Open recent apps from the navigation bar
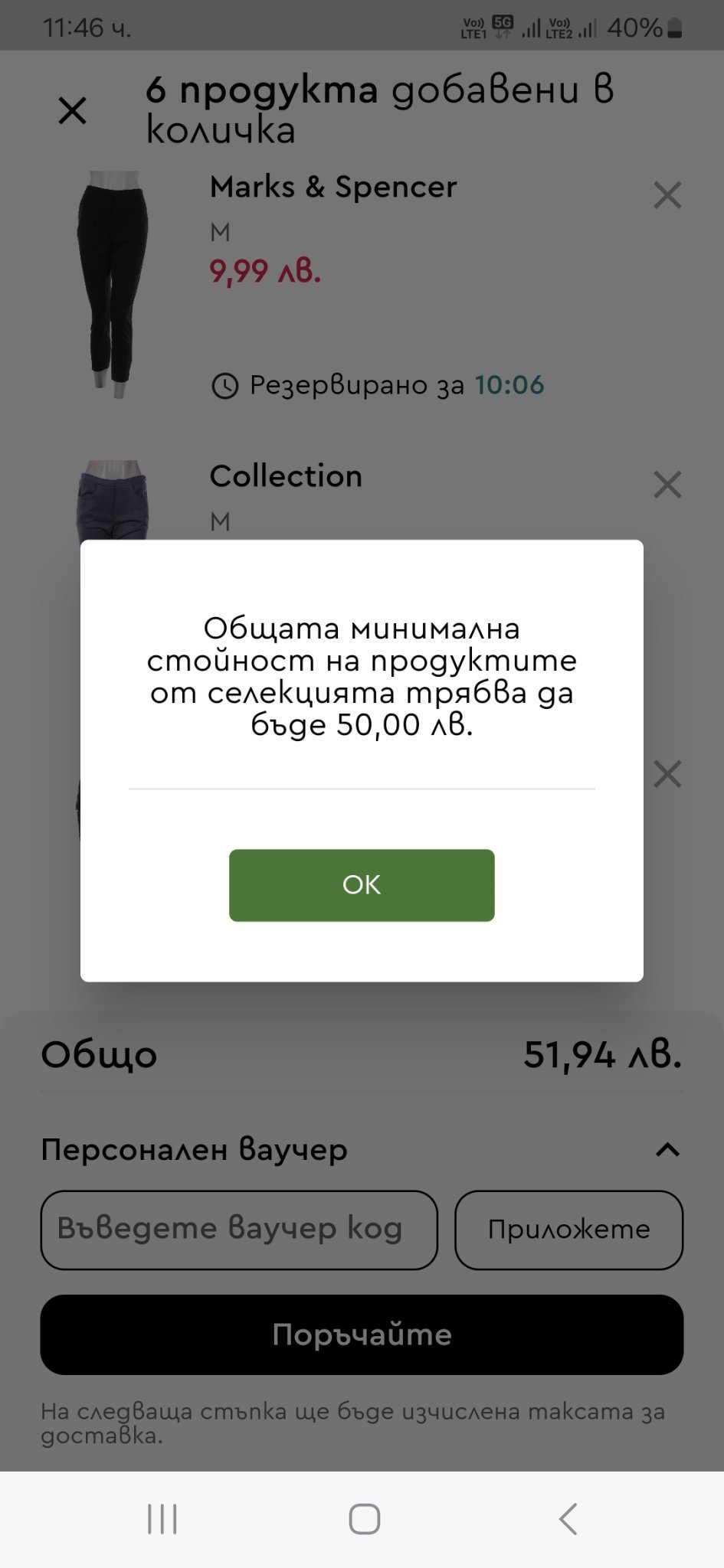Image resolution: width=724 pixels, height=1568 pixels. 162,1519
